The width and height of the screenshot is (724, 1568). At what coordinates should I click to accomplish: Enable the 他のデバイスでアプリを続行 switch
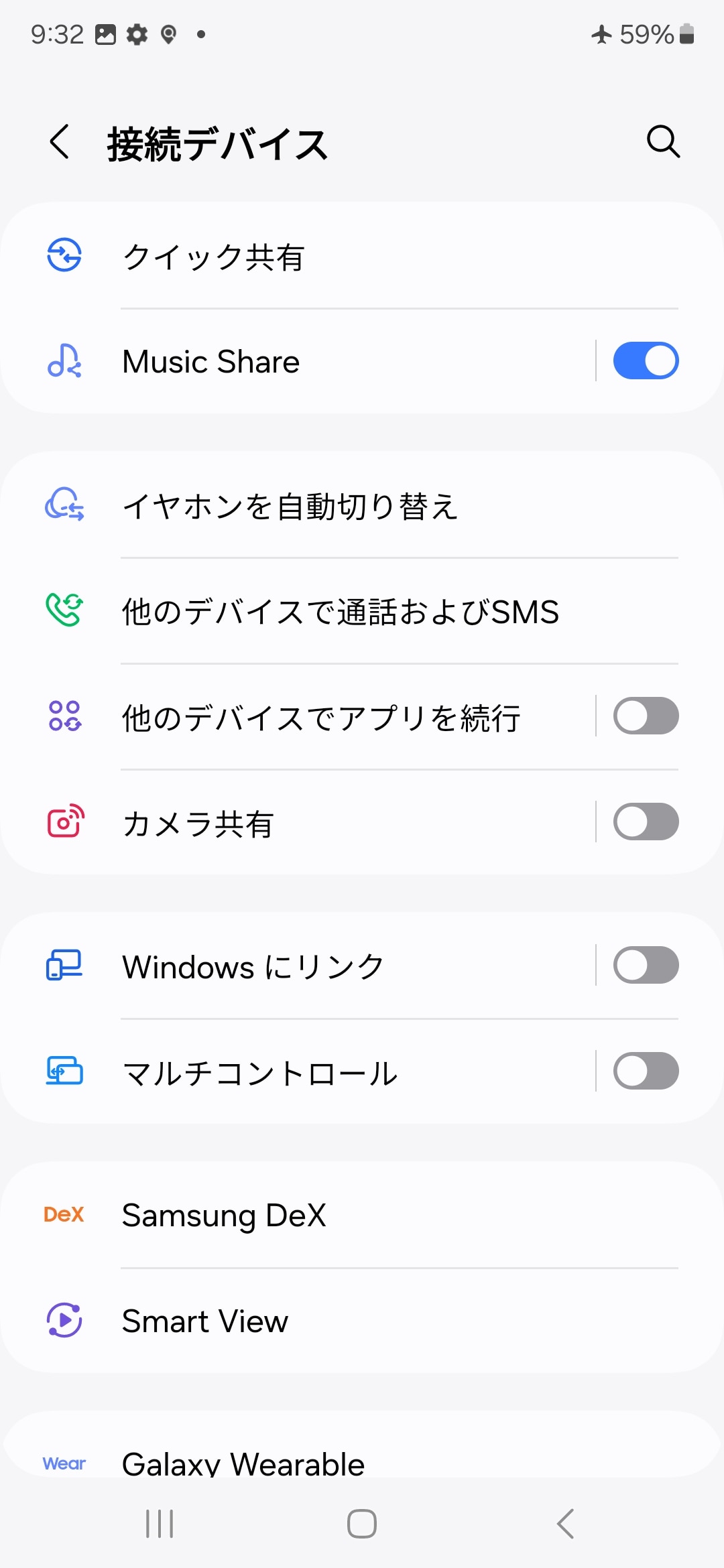pos(646,716)
